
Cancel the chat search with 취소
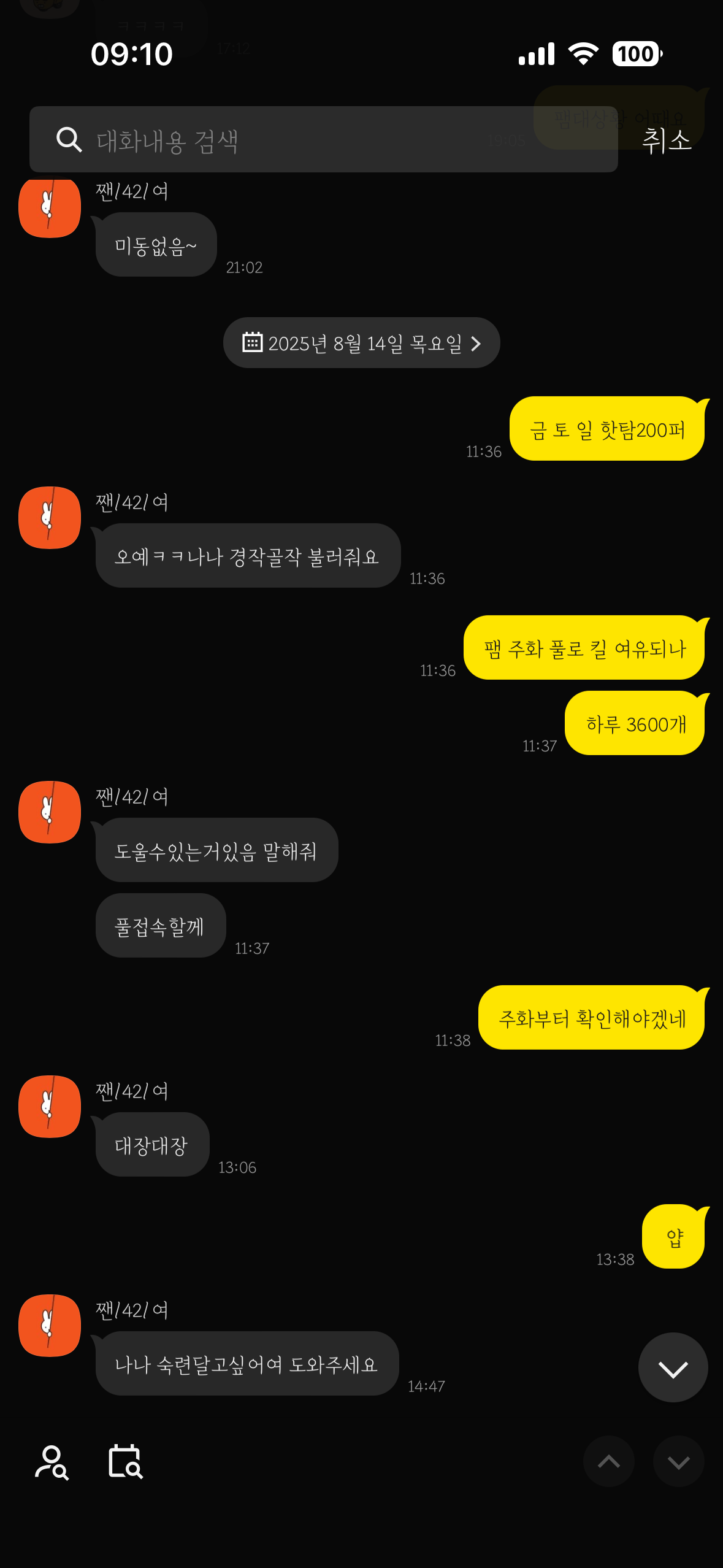click(x=667, y=140)
